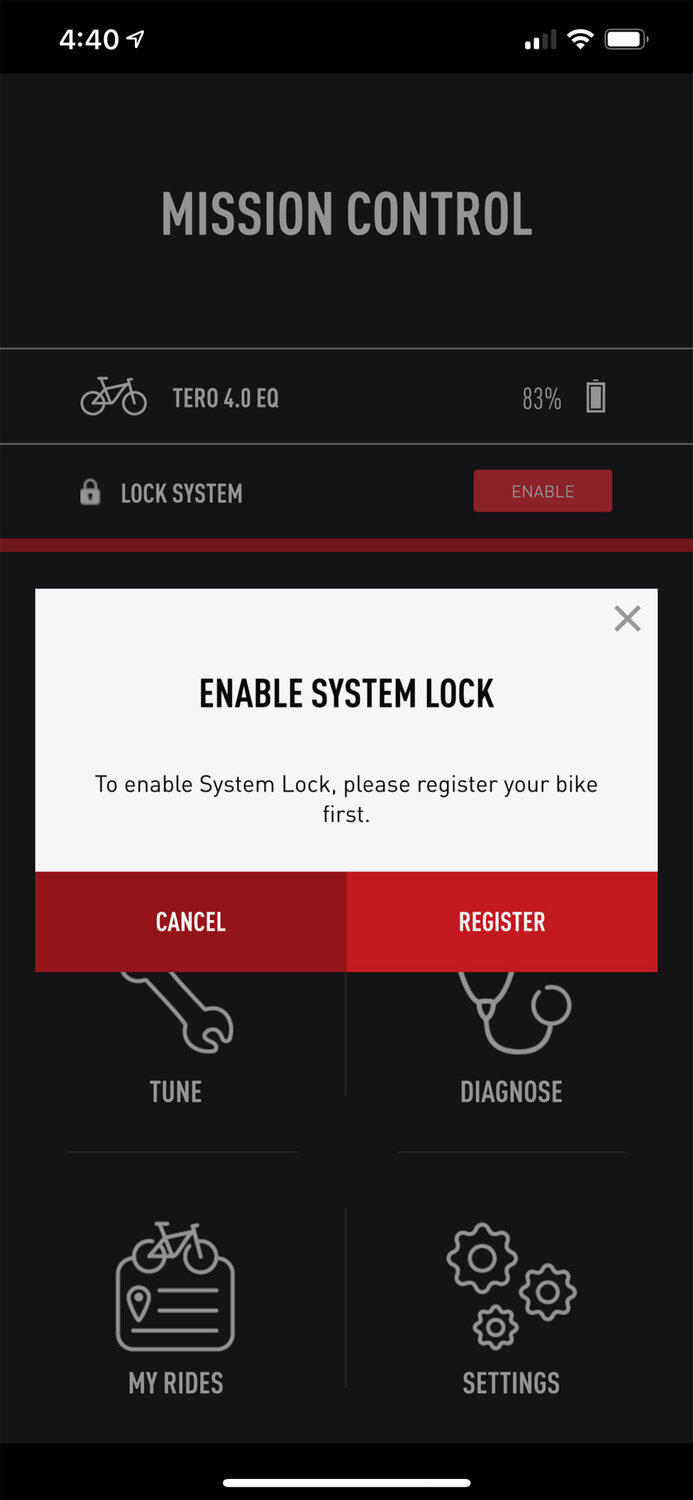Screen dimensions: 693x1500
Task: Tap Register to register your bike
Action: point(502,921)
